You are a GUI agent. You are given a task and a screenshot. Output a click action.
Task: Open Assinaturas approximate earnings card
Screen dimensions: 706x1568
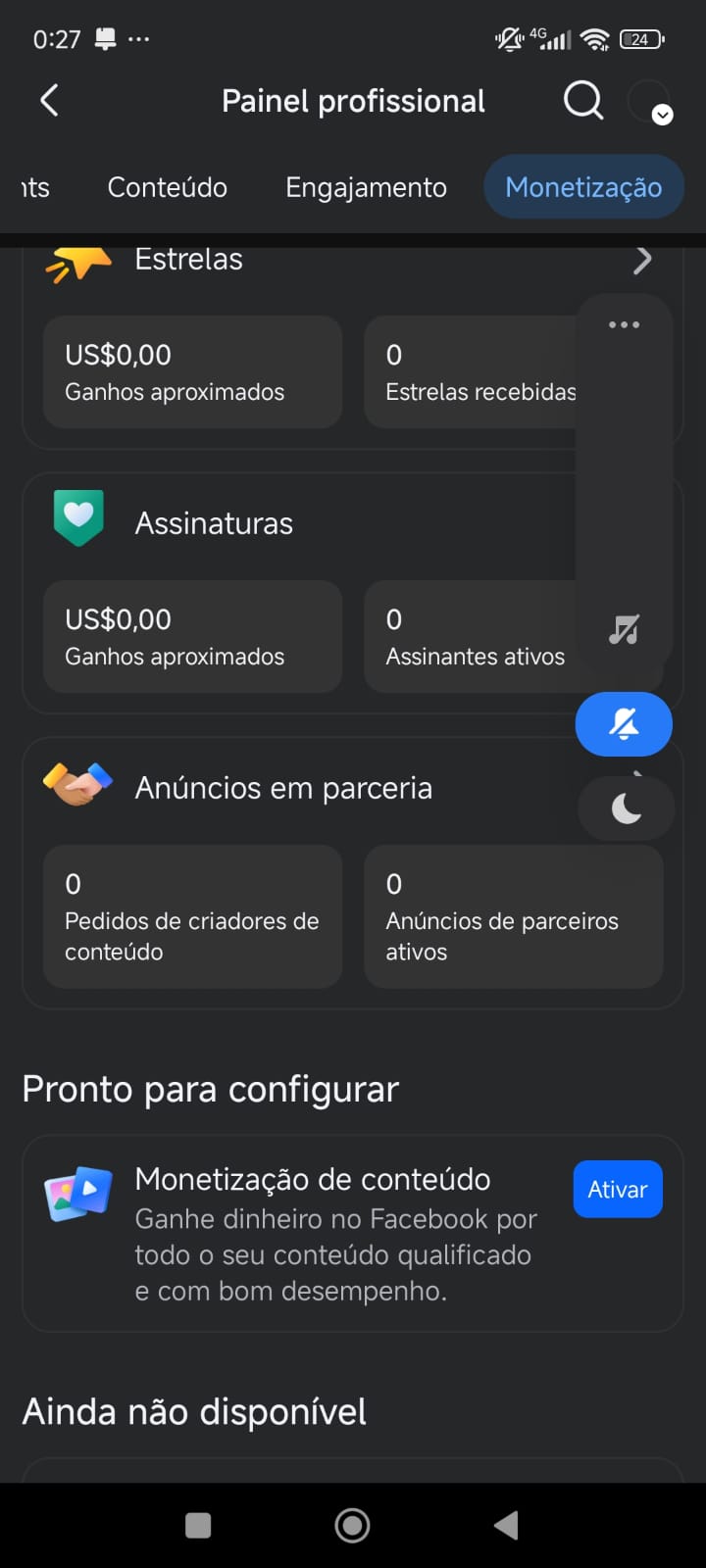coord(192,637)
